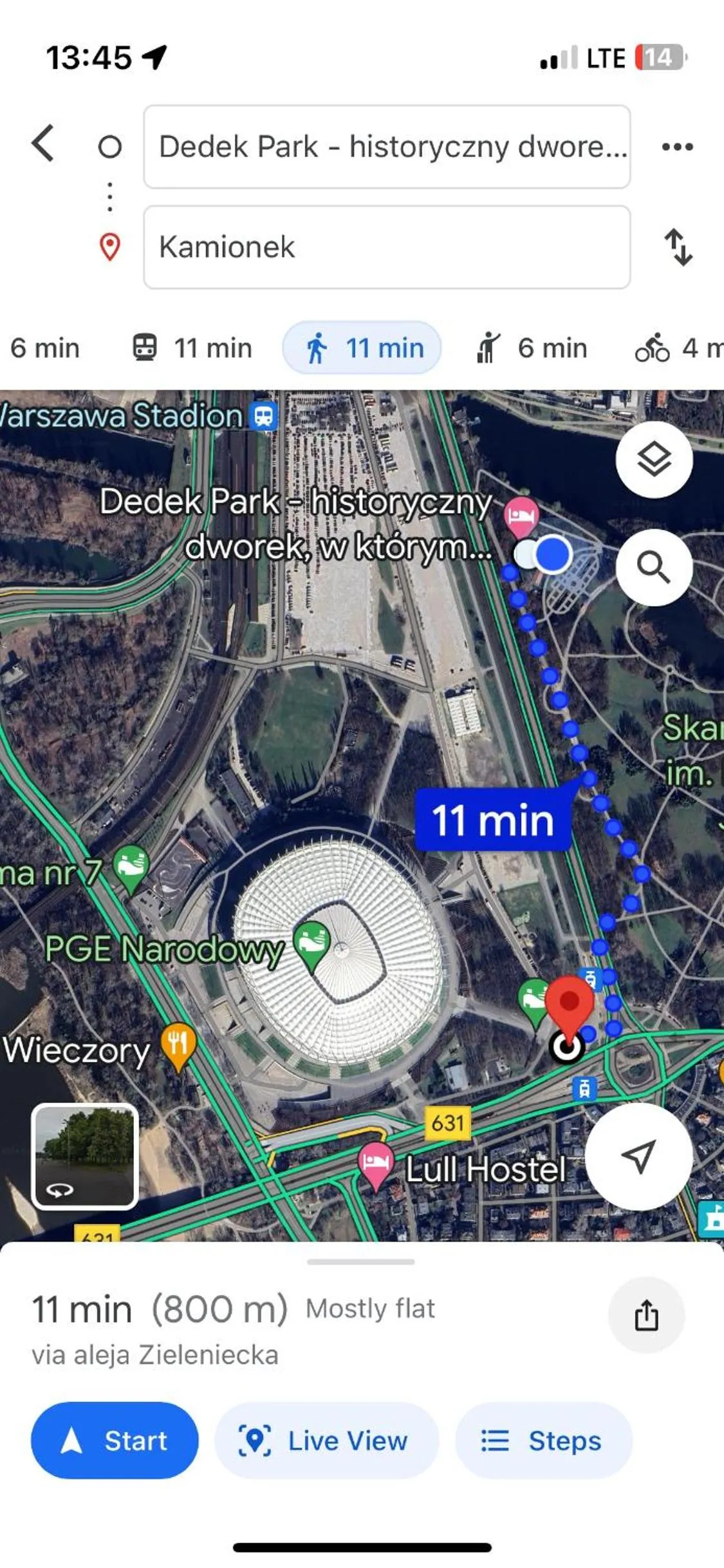Open the Street View preview thumbnail
The image size is (724, 1568).
pos(84,1155)
